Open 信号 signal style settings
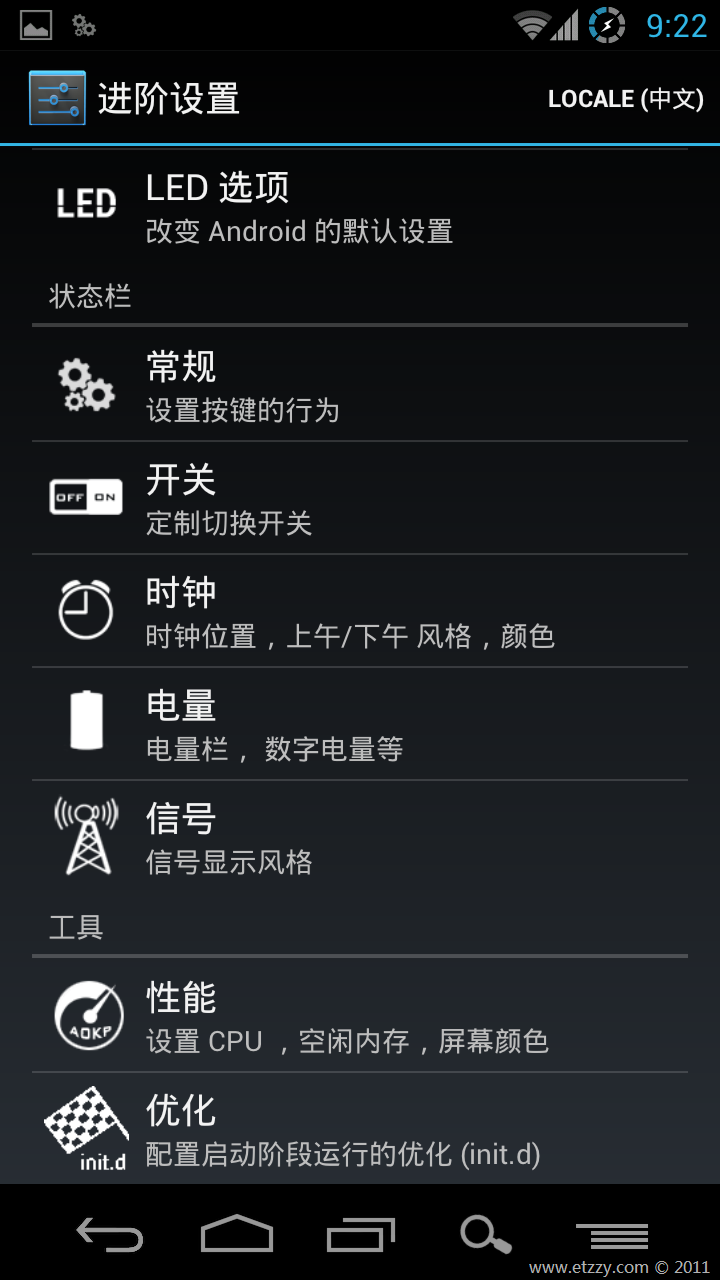 360,837
